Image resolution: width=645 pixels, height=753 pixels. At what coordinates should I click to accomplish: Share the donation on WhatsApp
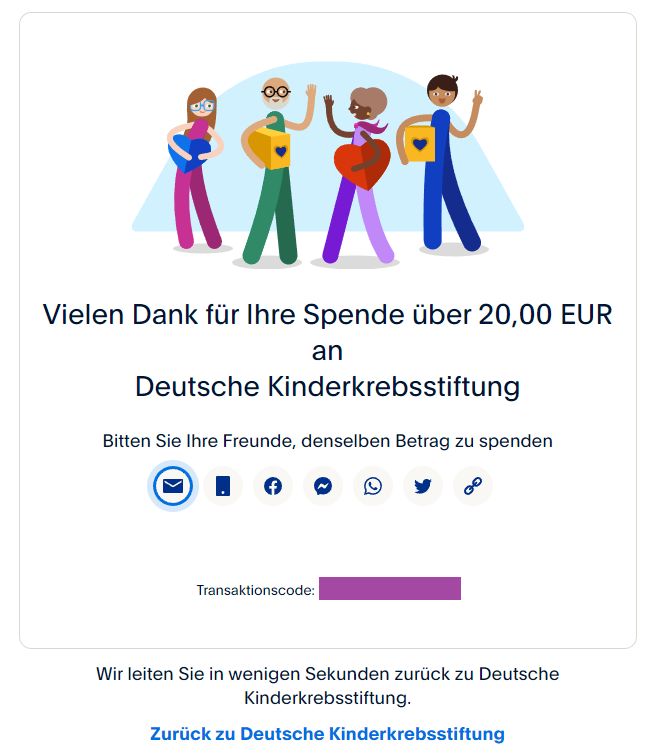coord(373,486)
